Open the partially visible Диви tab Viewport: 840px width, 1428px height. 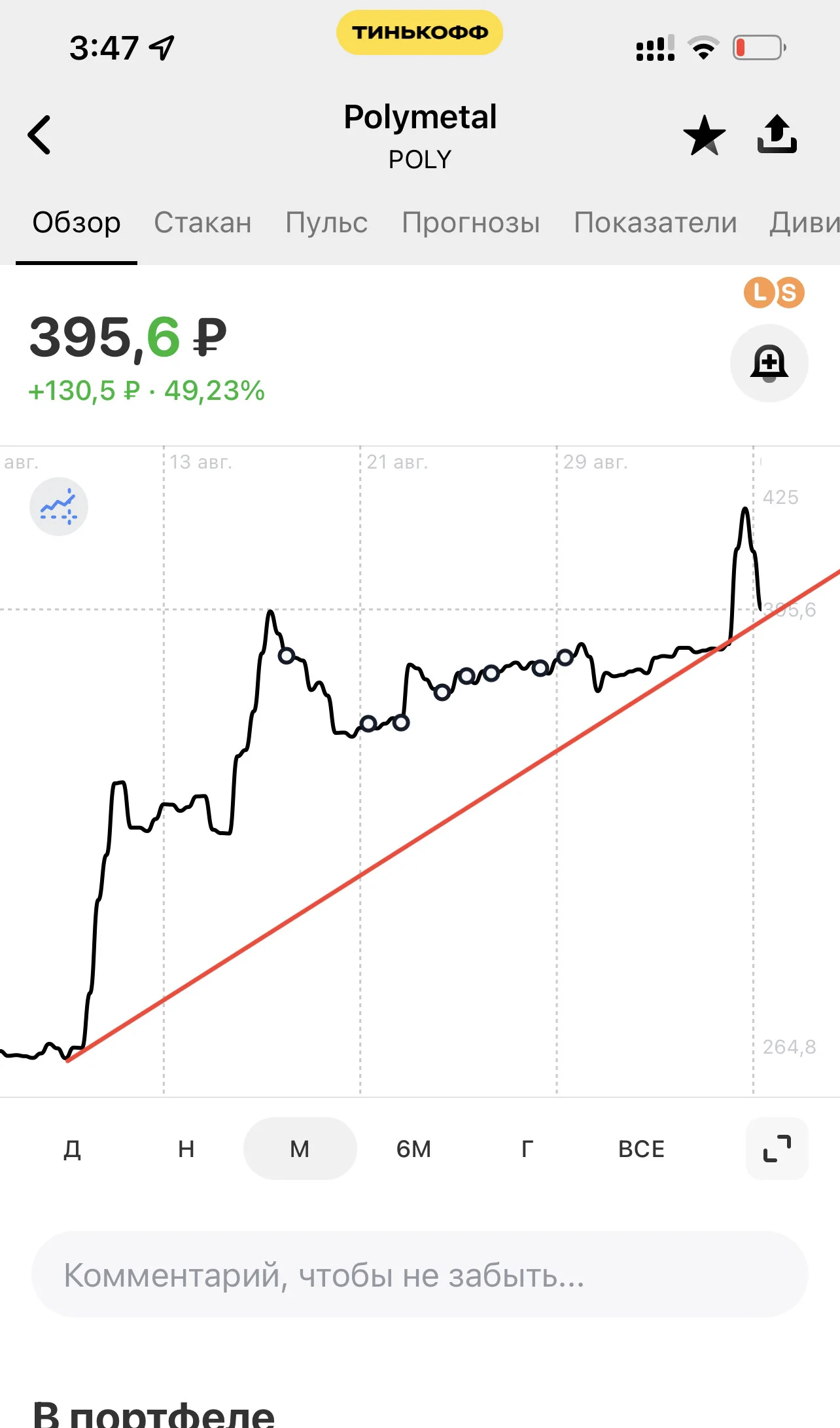click(805, 223)
